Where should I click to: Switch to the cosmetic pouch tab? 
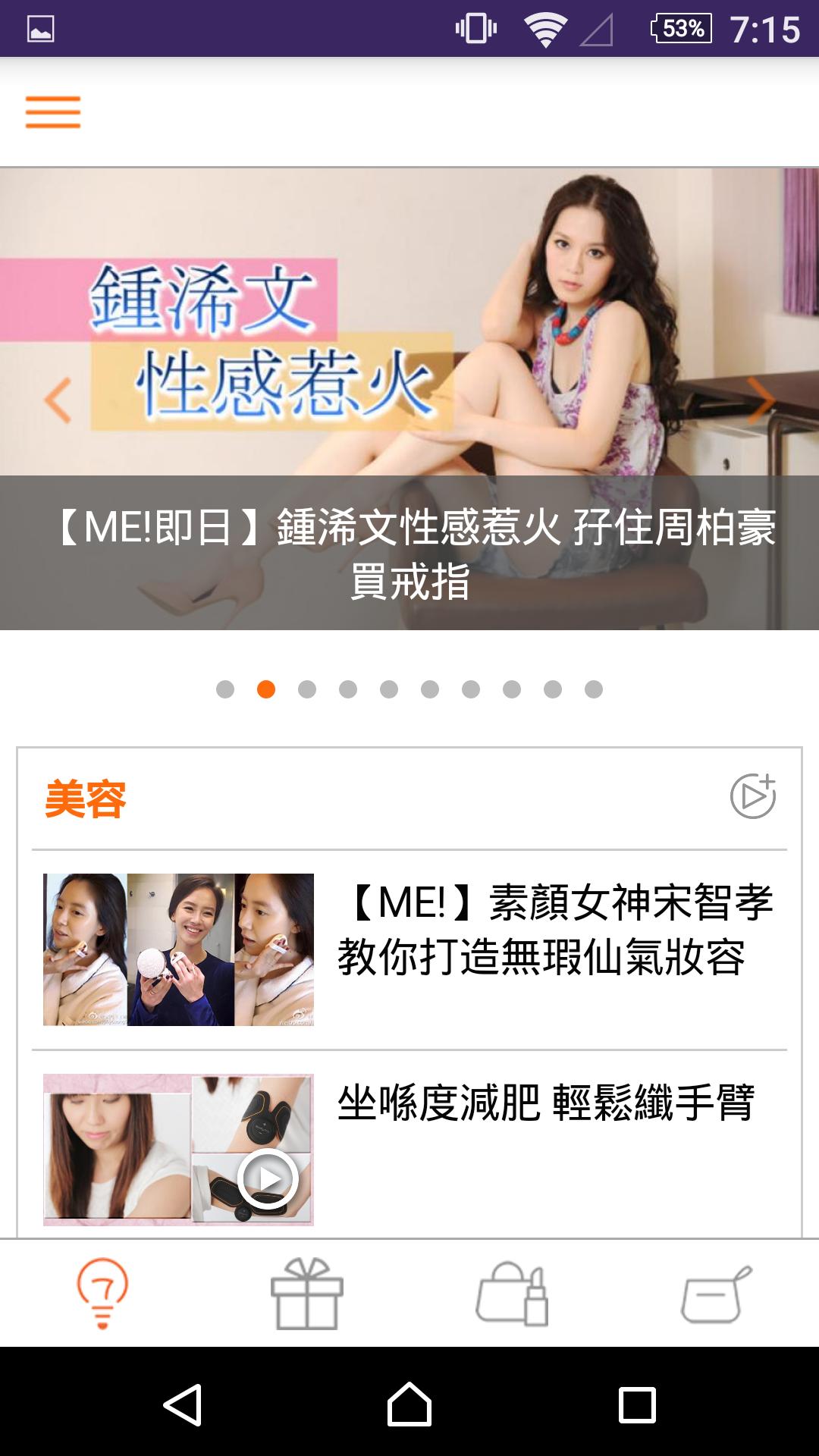click(717, 1294)
